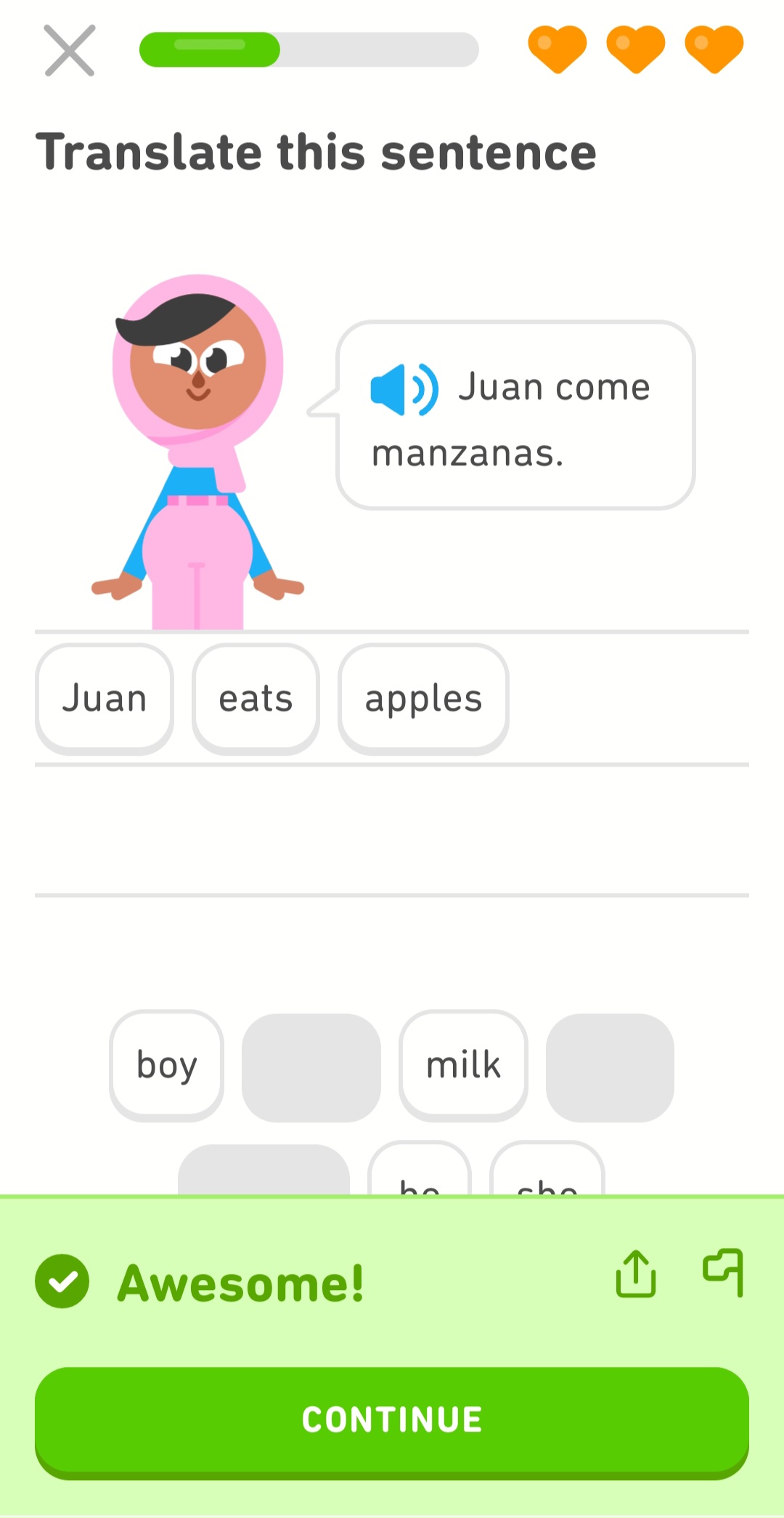
Task: Continue to the next exercise
Action: coord(392,1419)
